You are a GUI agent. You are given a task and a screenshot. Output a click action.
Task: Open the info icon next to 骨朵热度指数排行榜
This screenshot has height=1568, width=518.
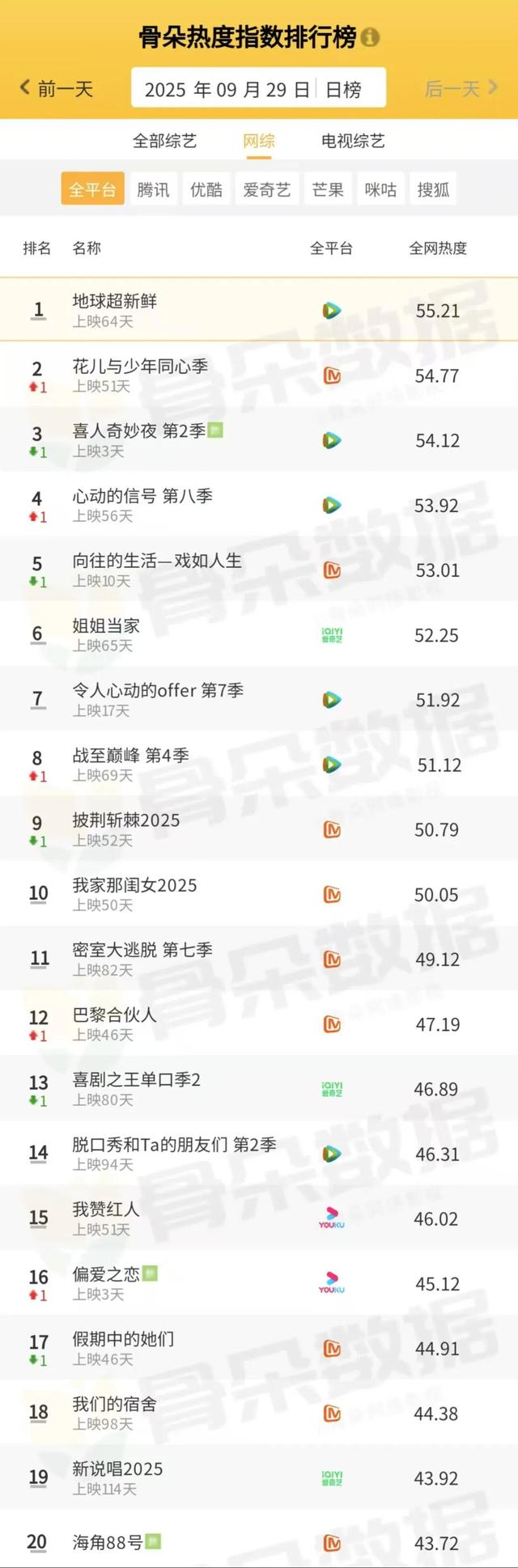coord(370,38)
